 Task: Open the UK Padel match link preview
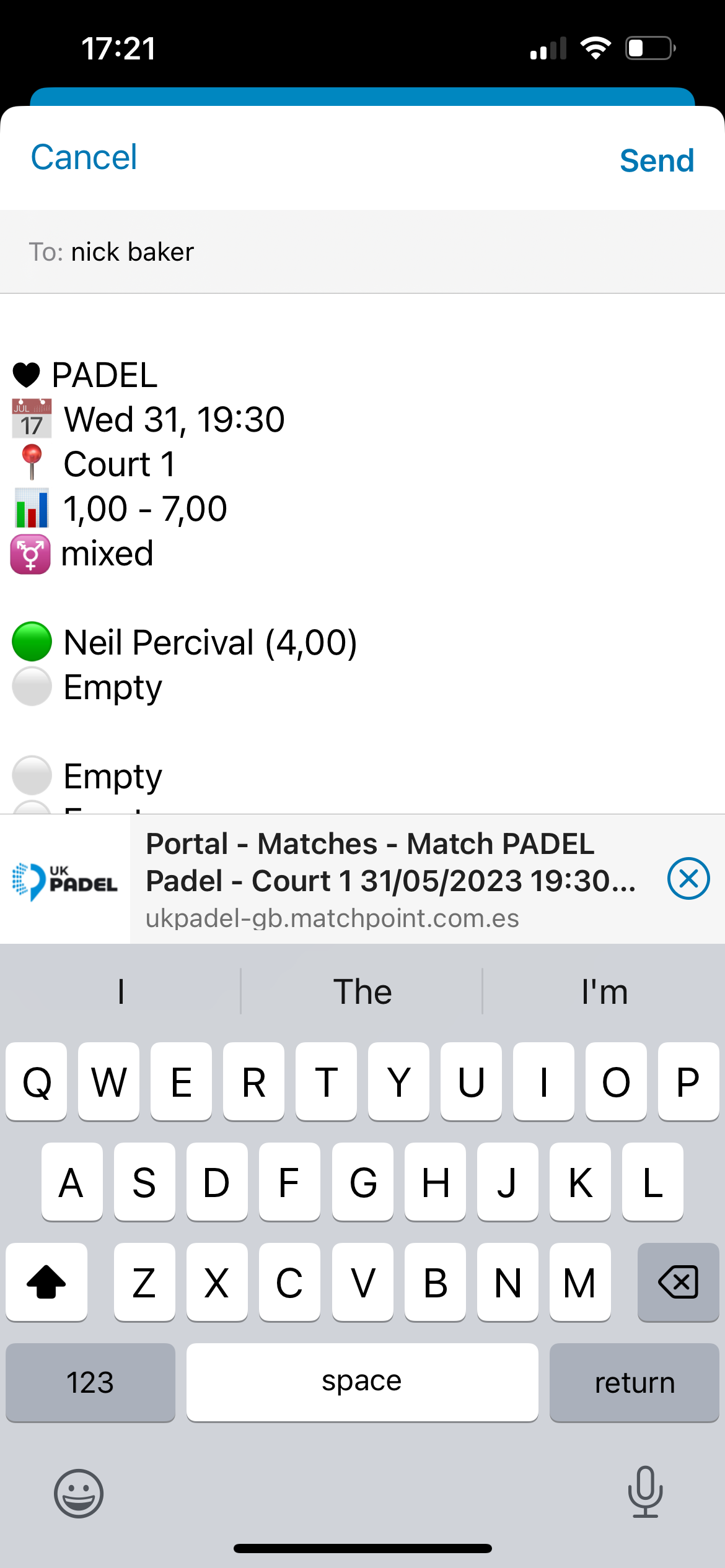click(390, 879)
